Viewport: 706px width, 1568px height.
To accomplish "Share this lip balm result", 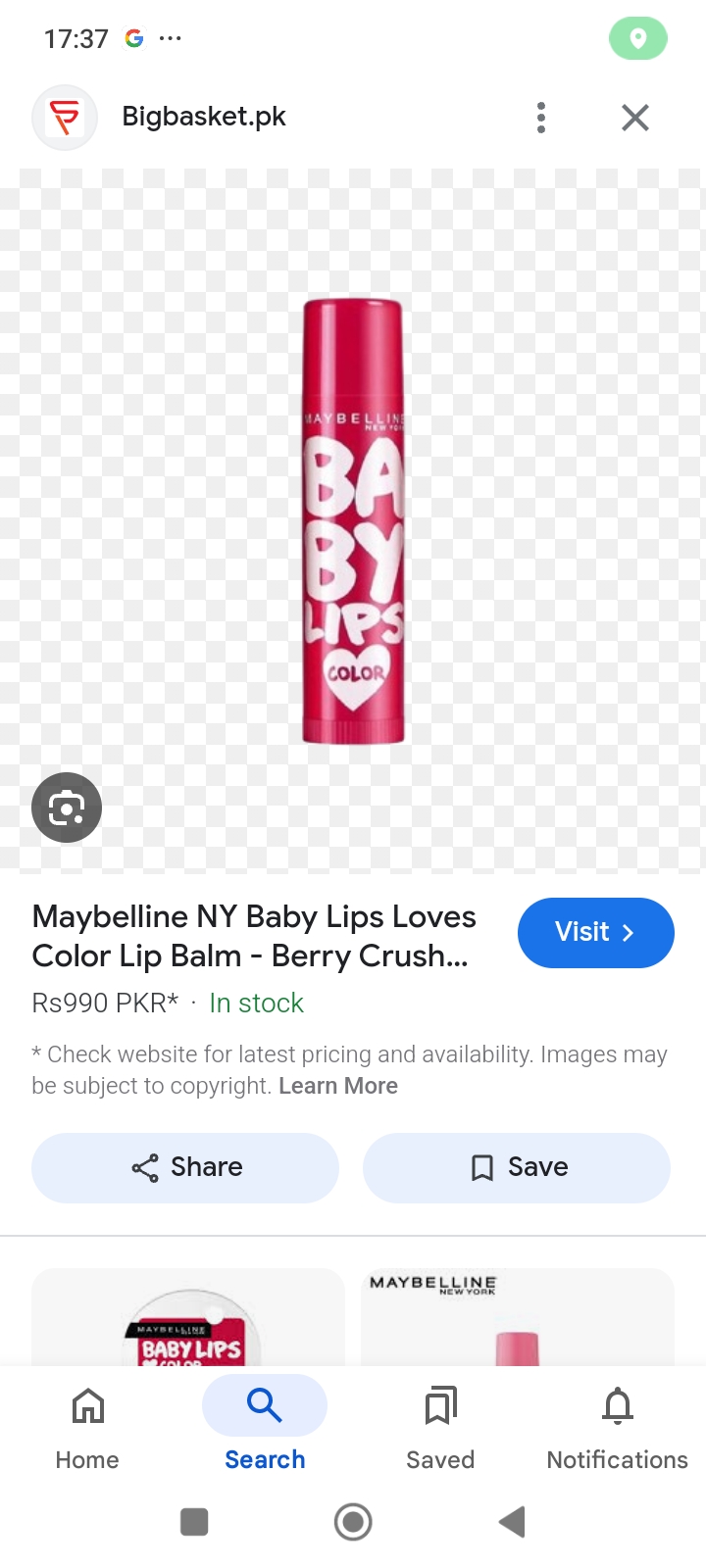I will [x=185, y=1167].
